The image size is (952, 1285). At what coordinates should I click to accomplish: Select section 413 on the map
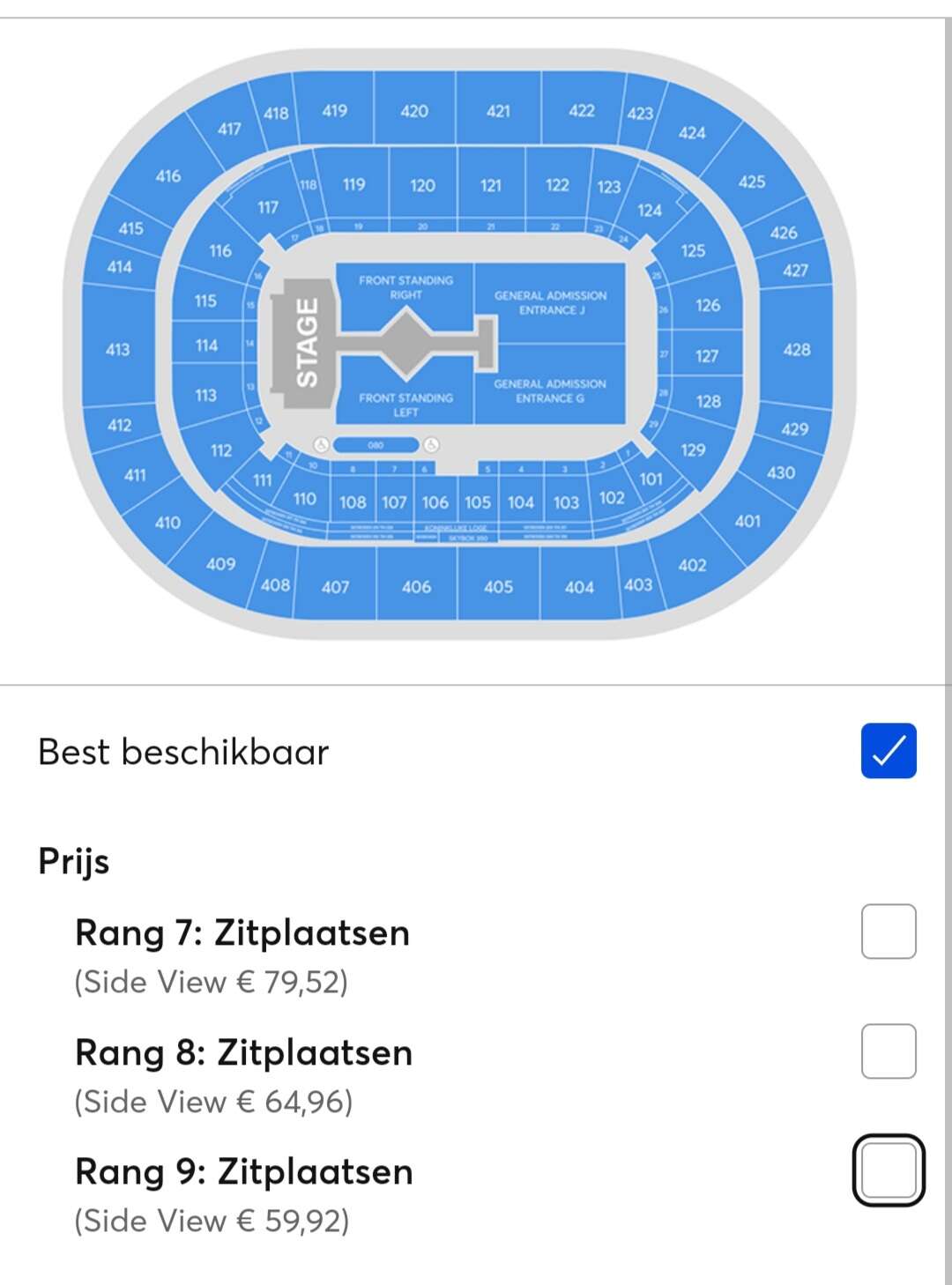coord(117,349)
